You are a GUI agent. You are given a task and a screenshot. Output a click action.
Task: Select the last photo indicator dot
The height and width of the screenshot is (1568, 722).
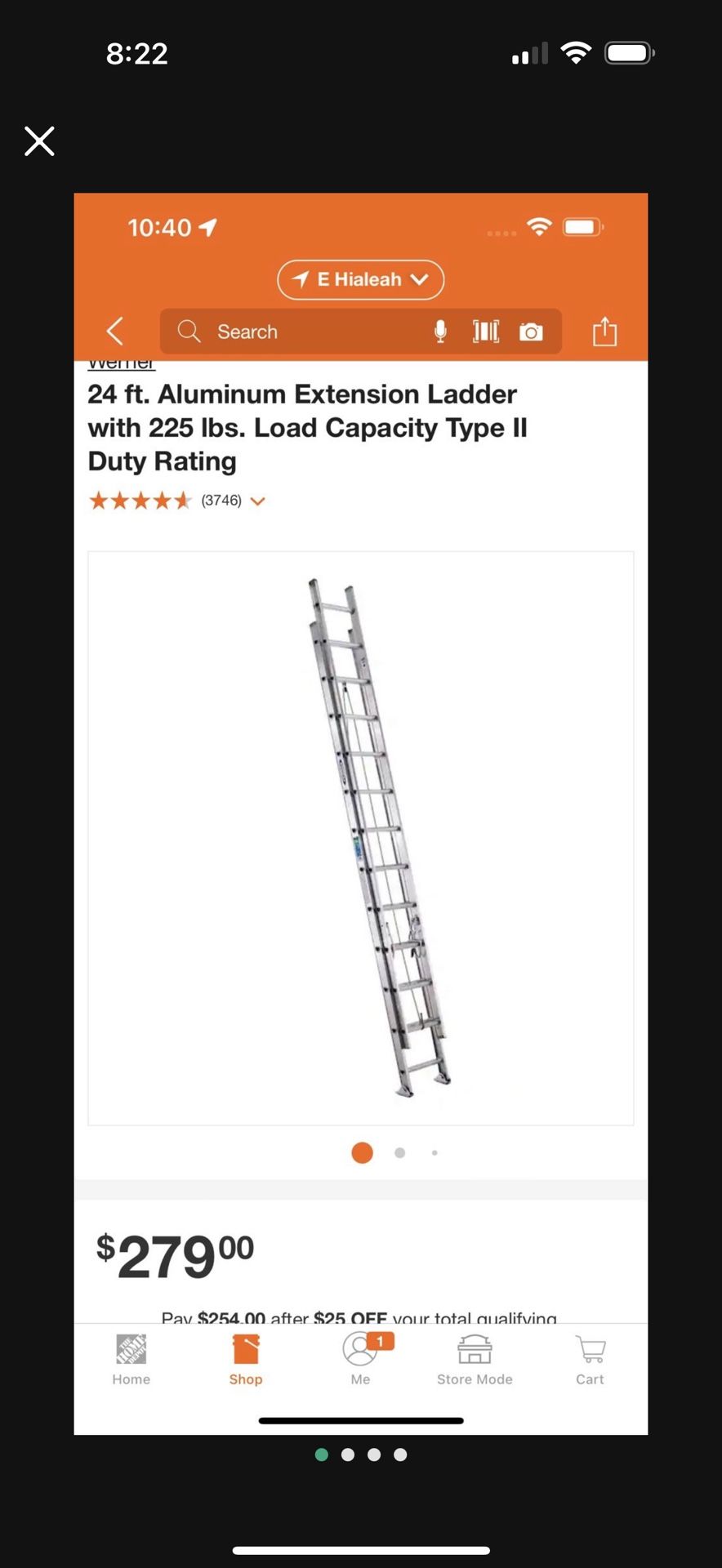point(400,1454)
